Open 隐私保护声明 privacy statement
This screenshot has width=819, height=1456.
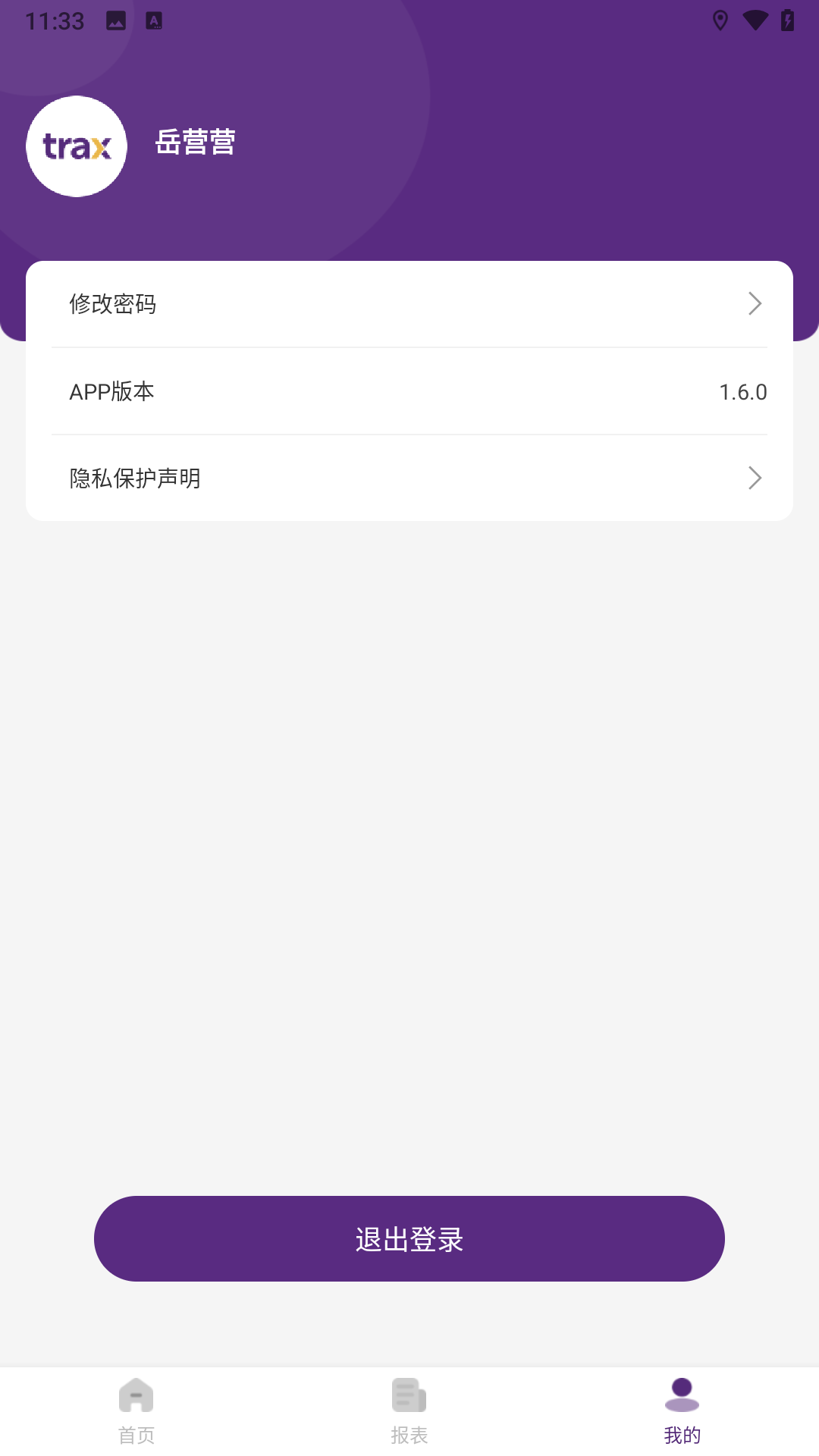pos(409,478)
